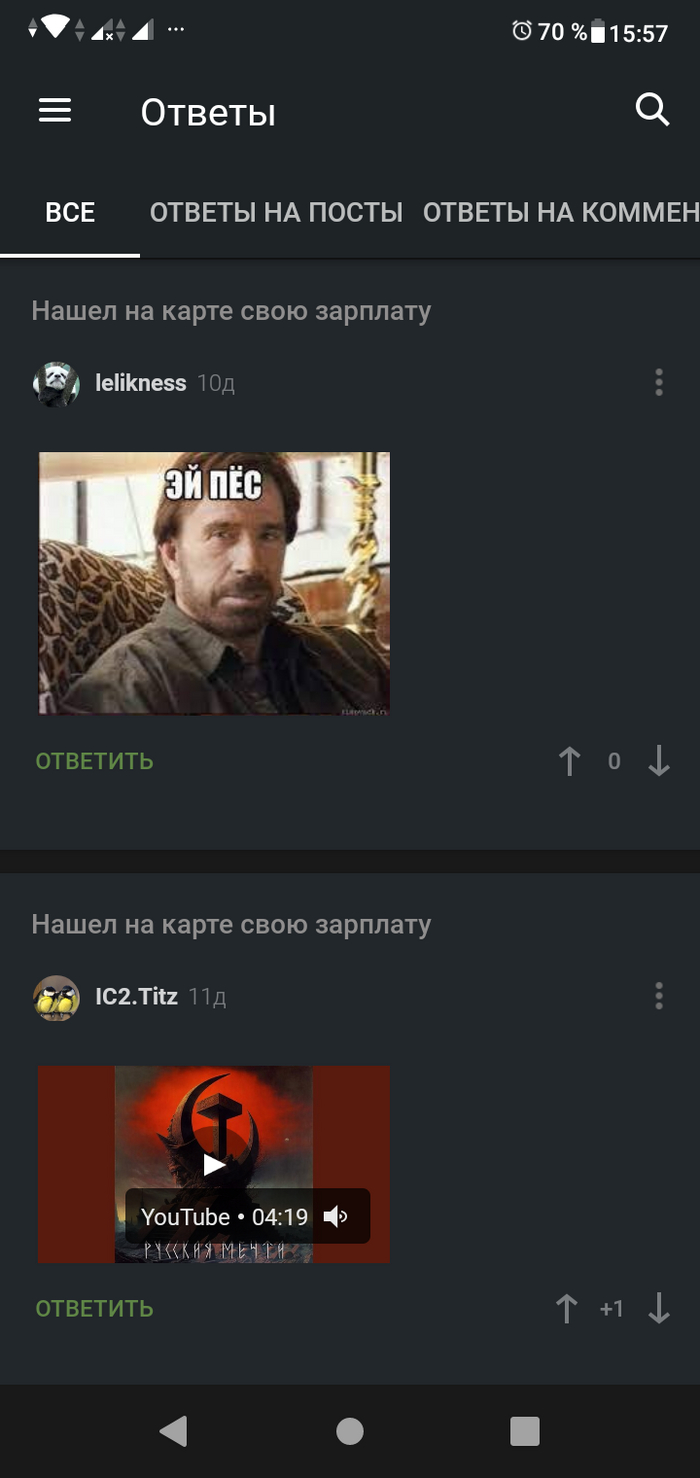
Task: Switch to the ВСЕ tab
Action: (70, 213)
